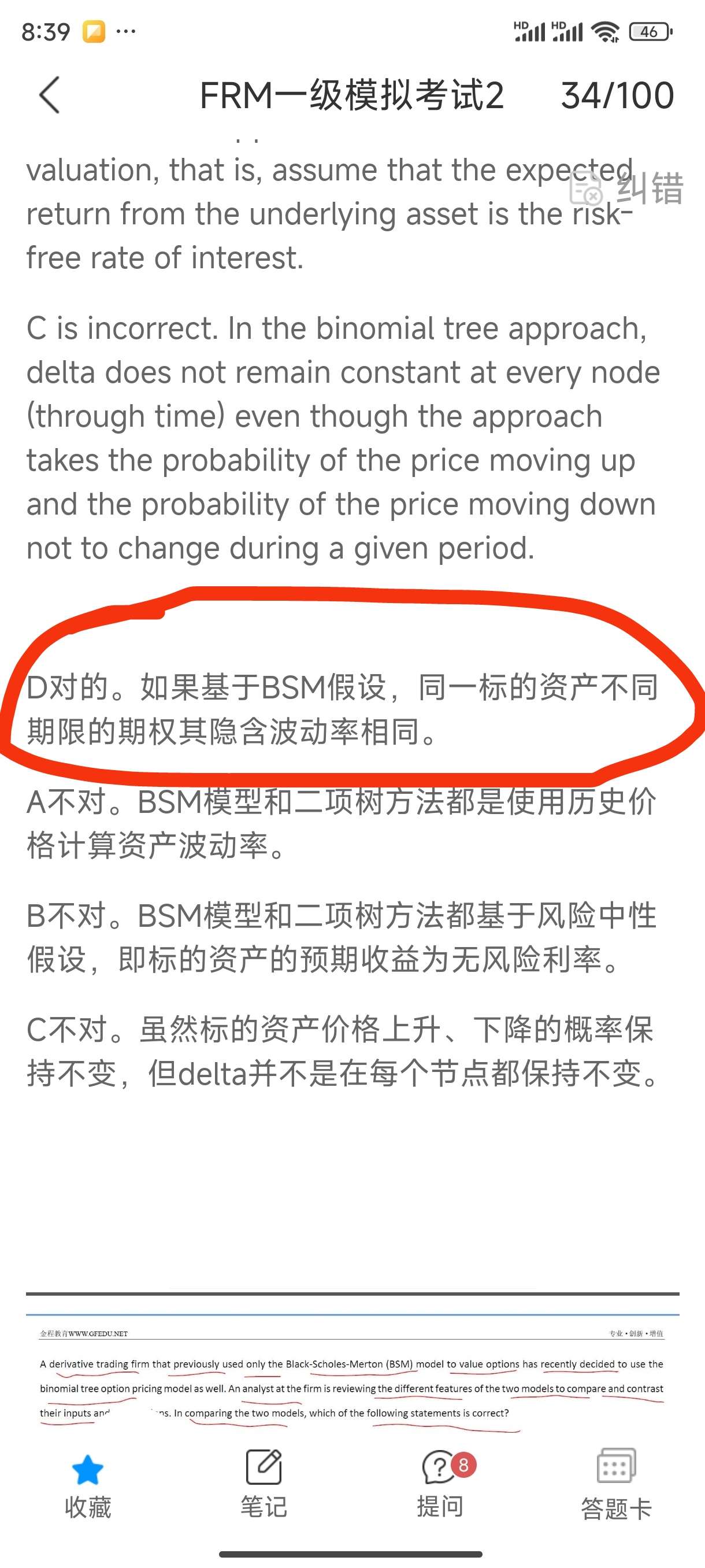Report an error with 纠错
This screenshot has height=1568, width=705.
click(626, 187)
